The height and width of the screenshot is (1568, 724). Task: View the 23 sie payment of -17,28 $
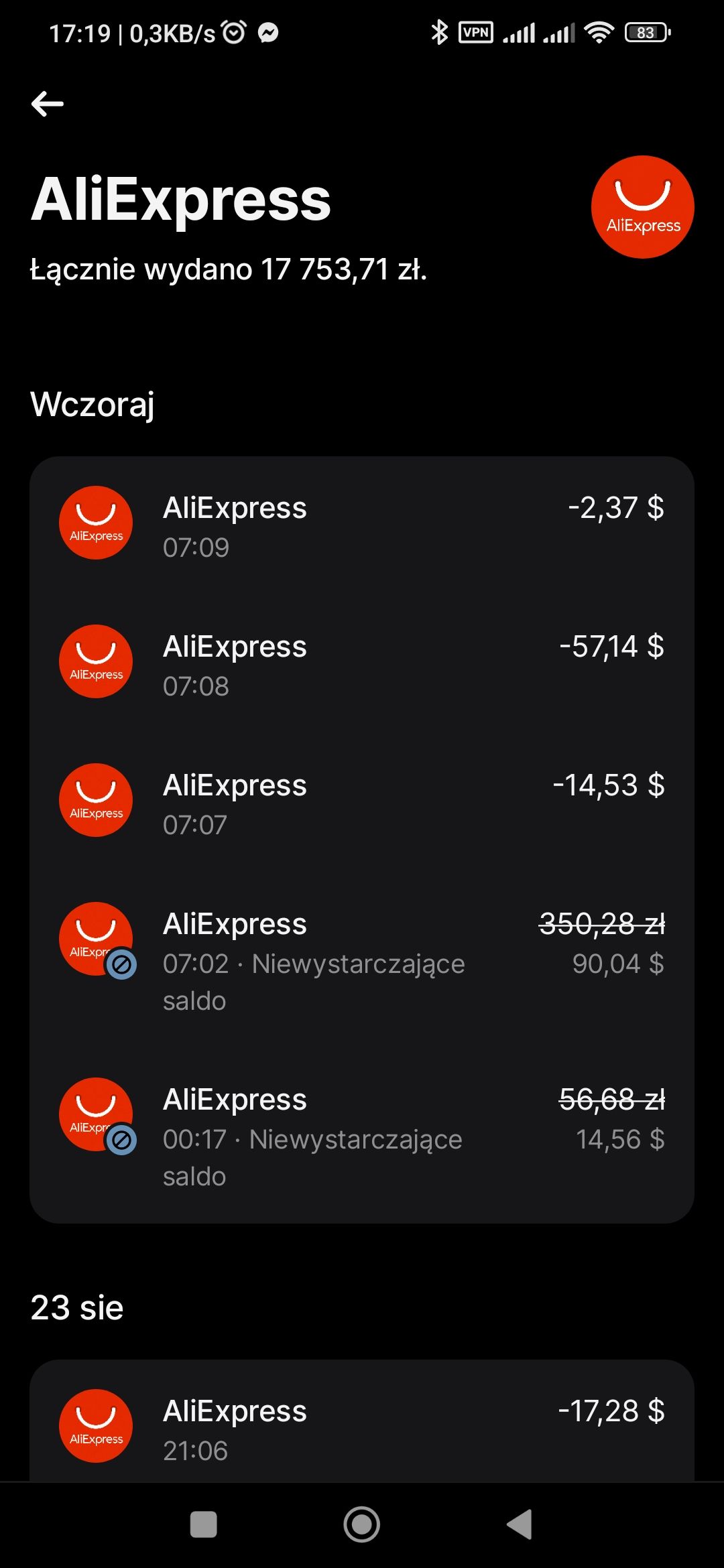(x=362, y=1429)
